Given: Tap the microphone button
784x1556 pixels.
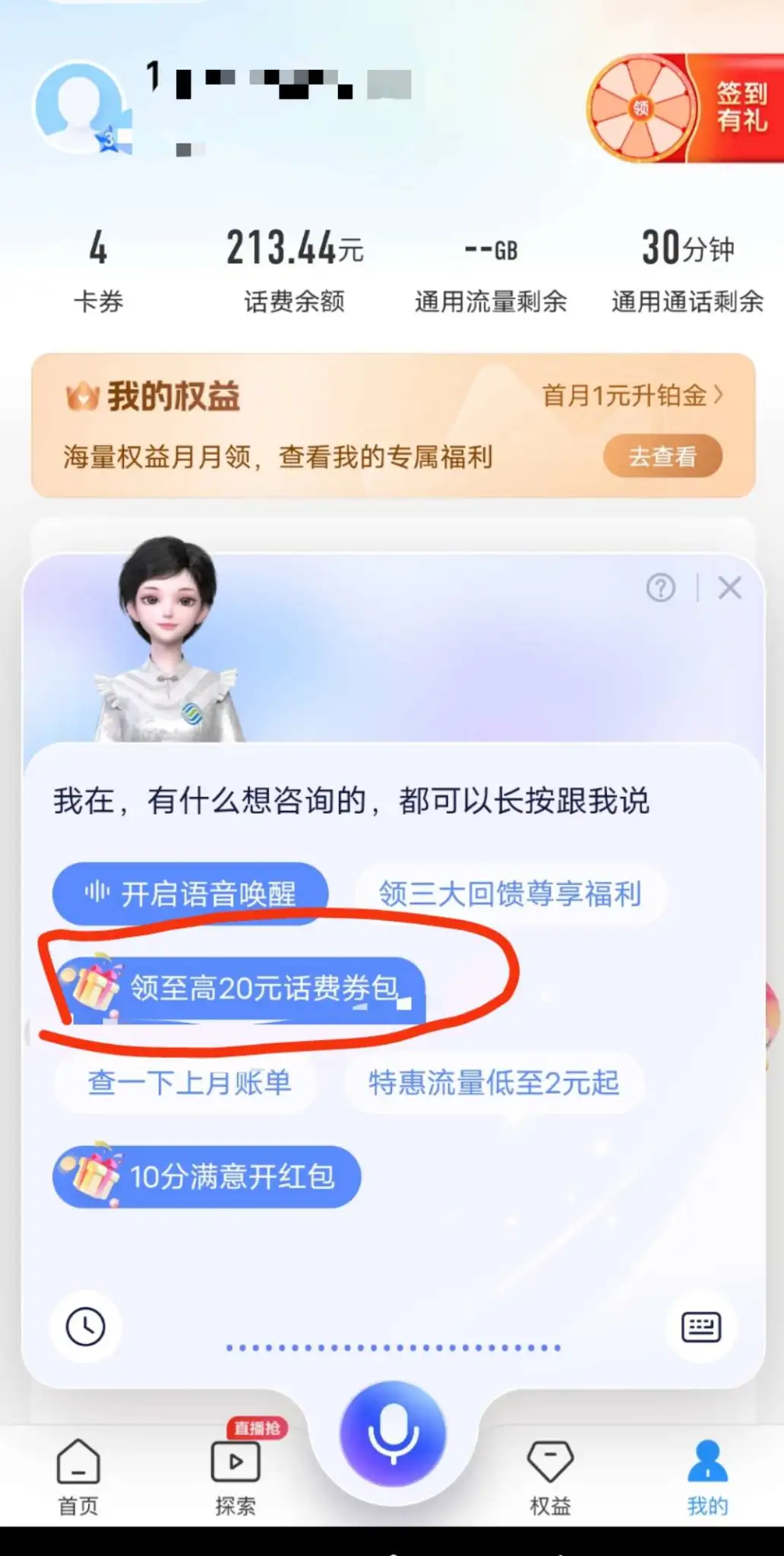Looking at the screenshot, I should (x=393, y=1434).
